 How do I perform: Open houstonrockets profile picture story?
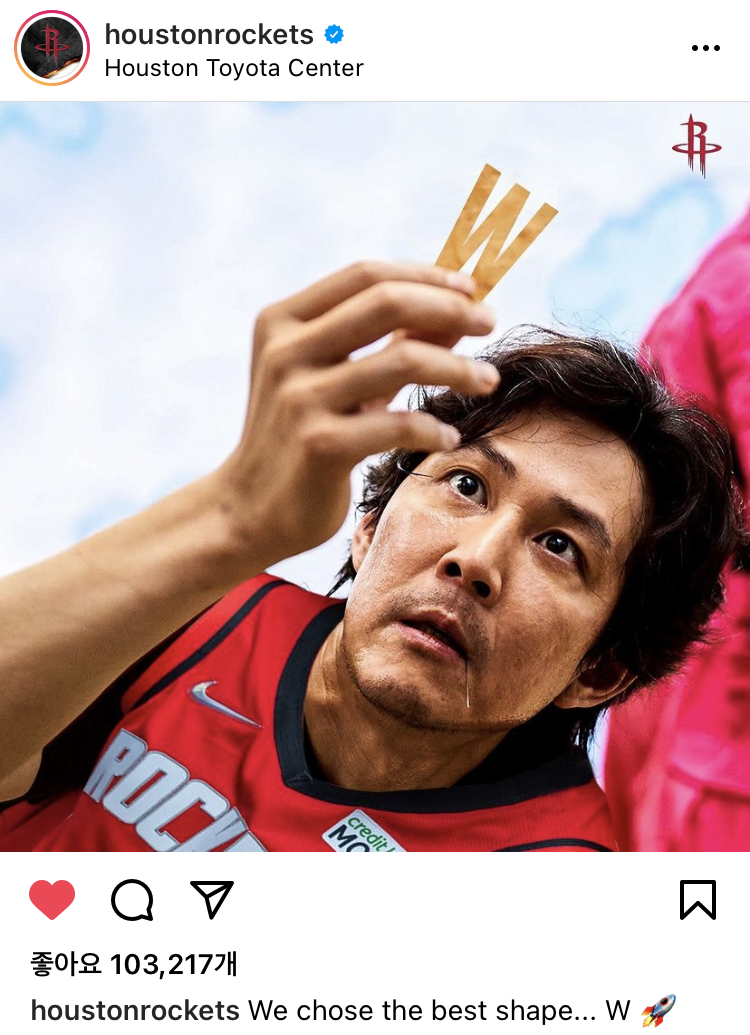click(x=52, y=48)
